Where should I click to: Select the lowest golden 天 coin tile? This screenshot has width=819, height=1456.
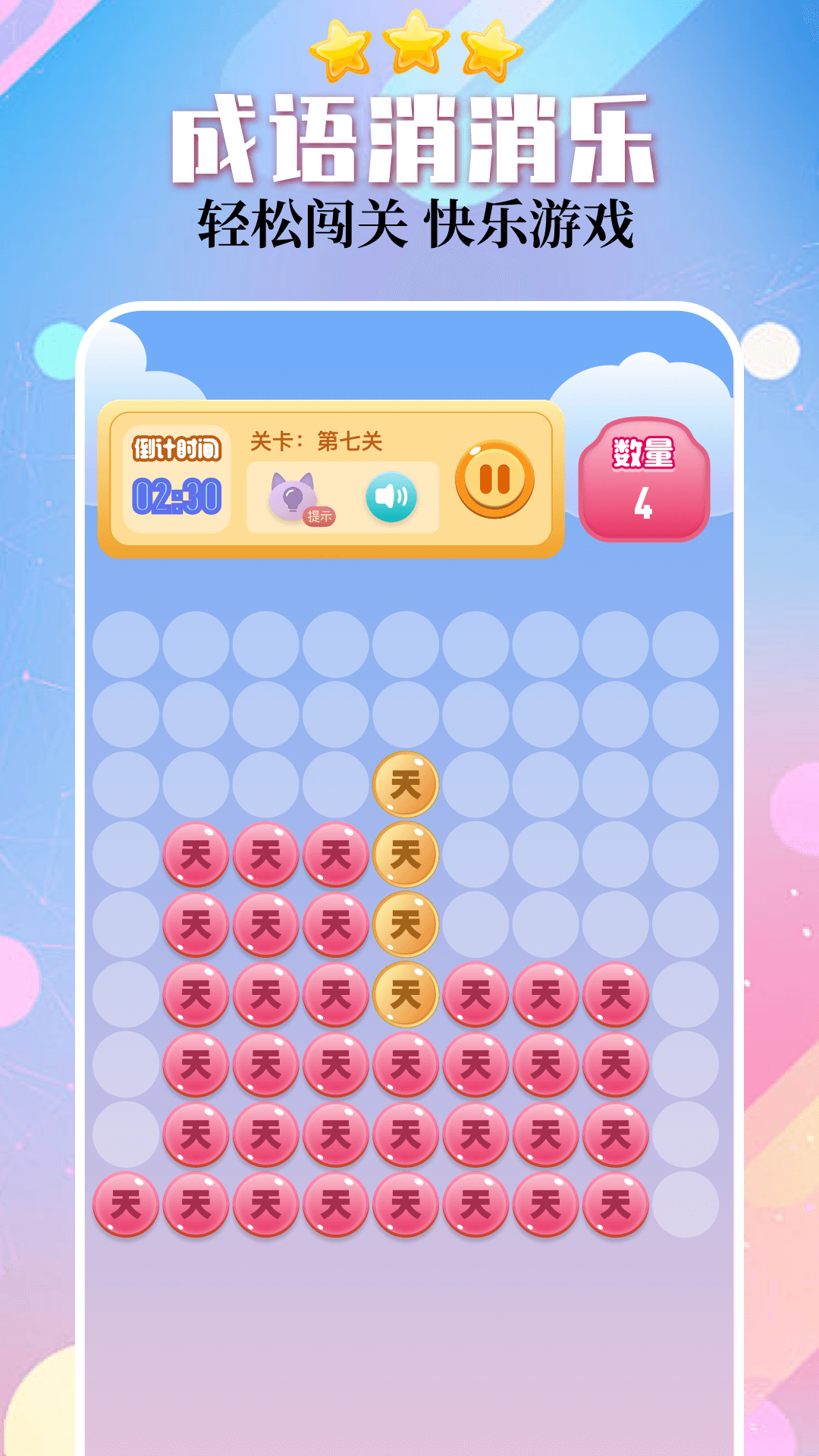click(404, 992)
